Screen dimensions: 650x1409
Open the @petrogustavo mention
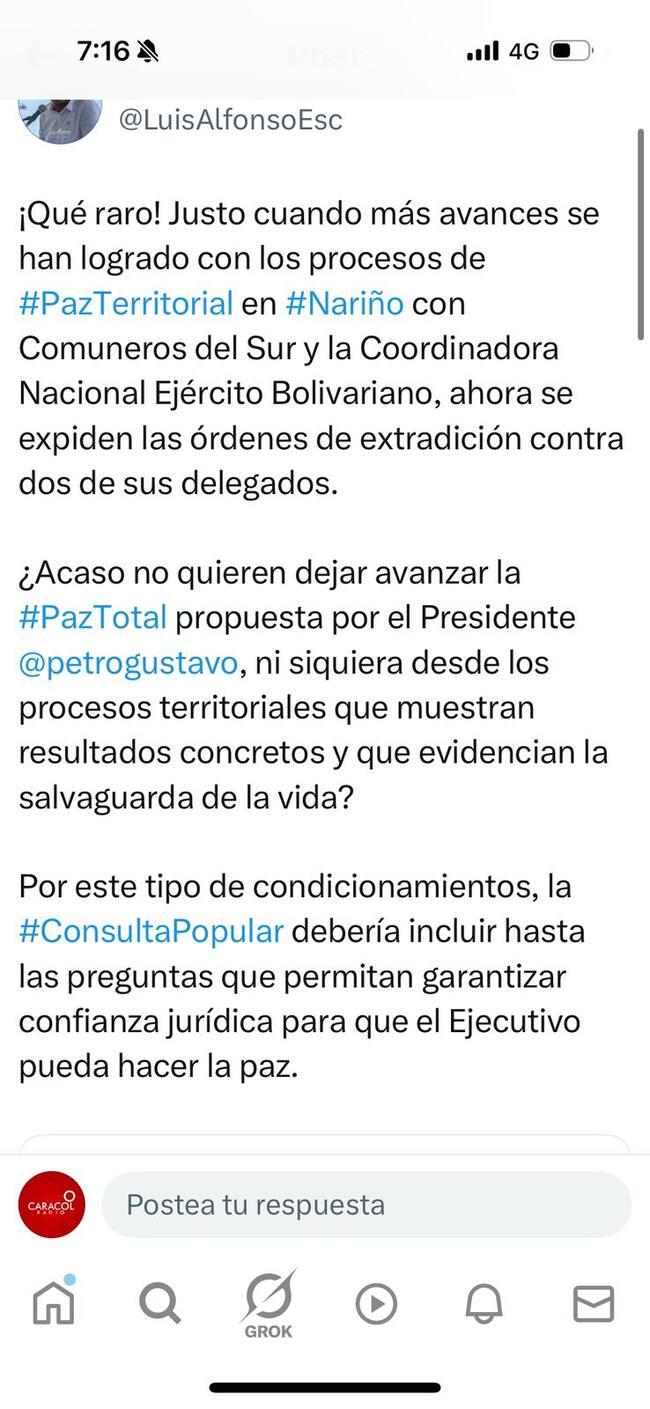[129, 663]
